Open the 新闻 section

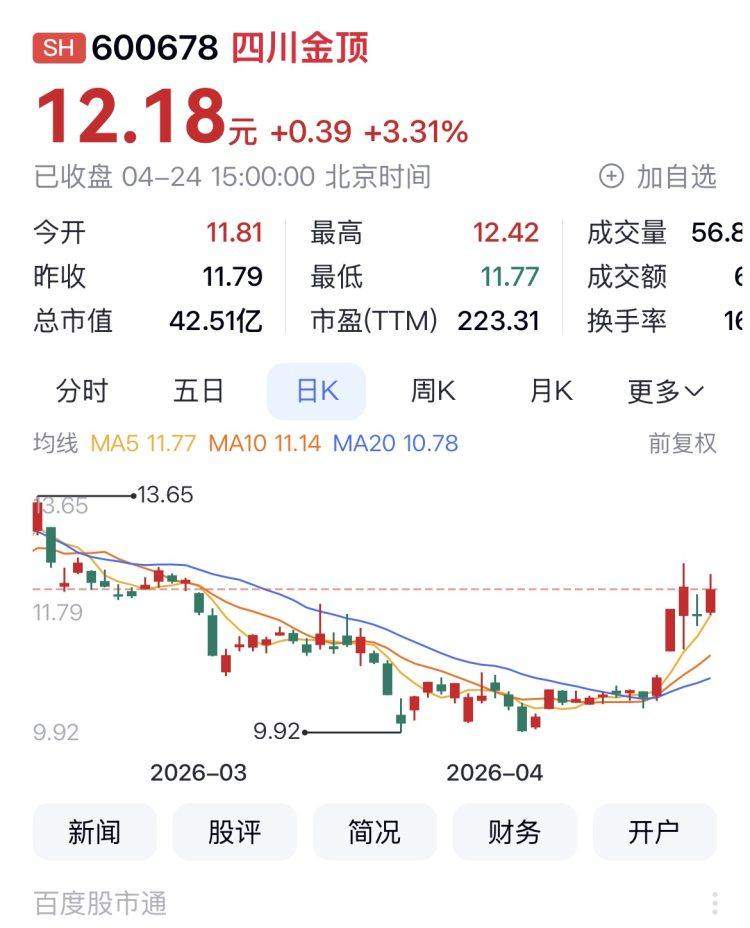tap(95, 832)
